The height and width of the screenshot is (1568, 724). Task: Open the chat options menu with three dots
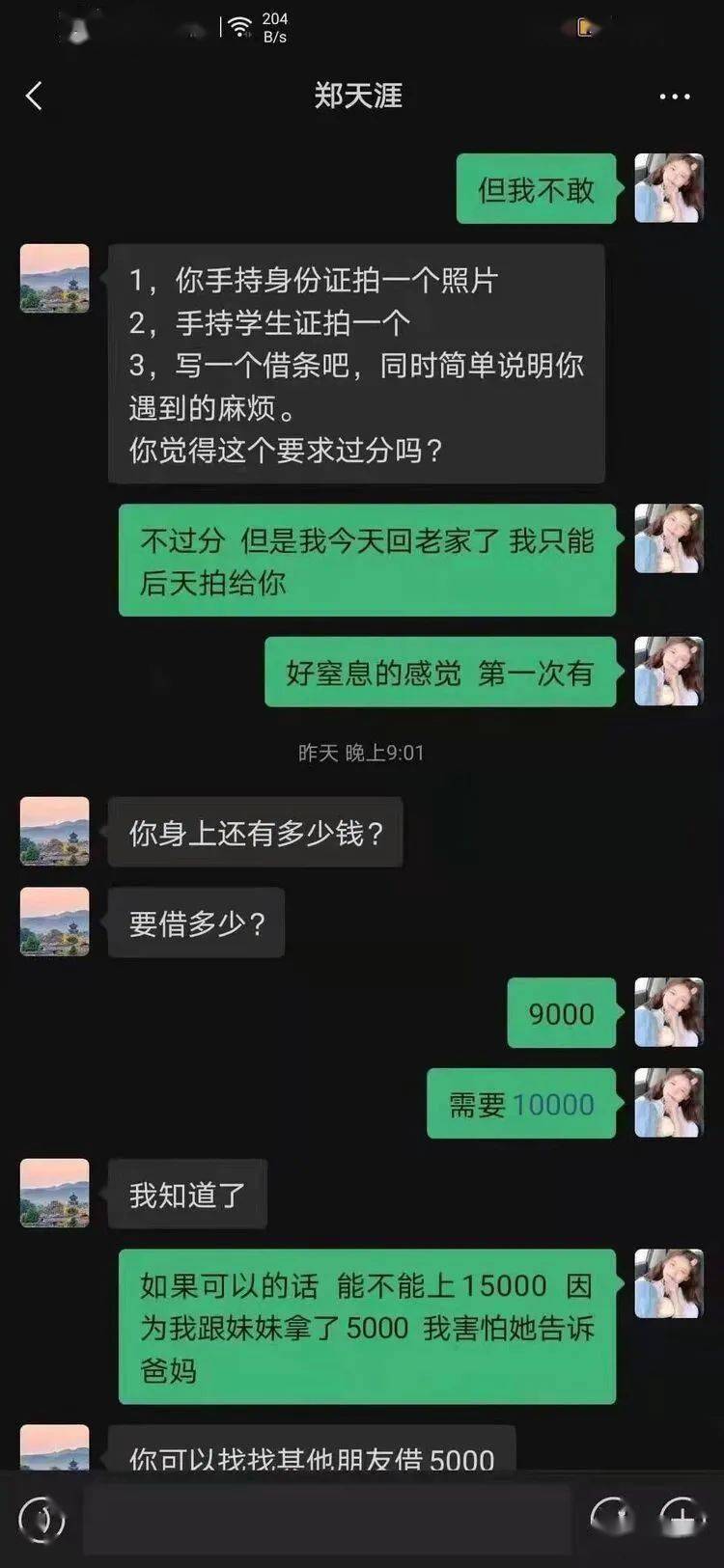point(674,96)
